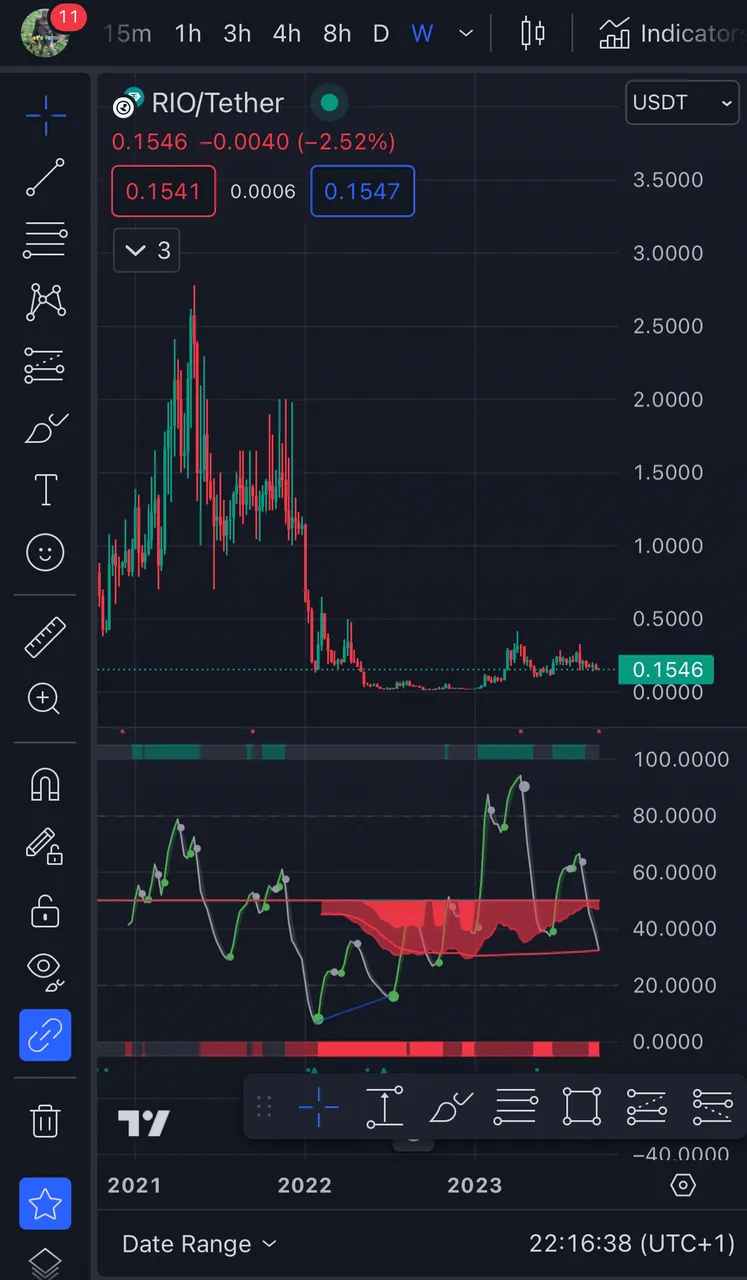Expand the collapsed indicators legend showing 3
747x1280 pixels.
[147, 250]
